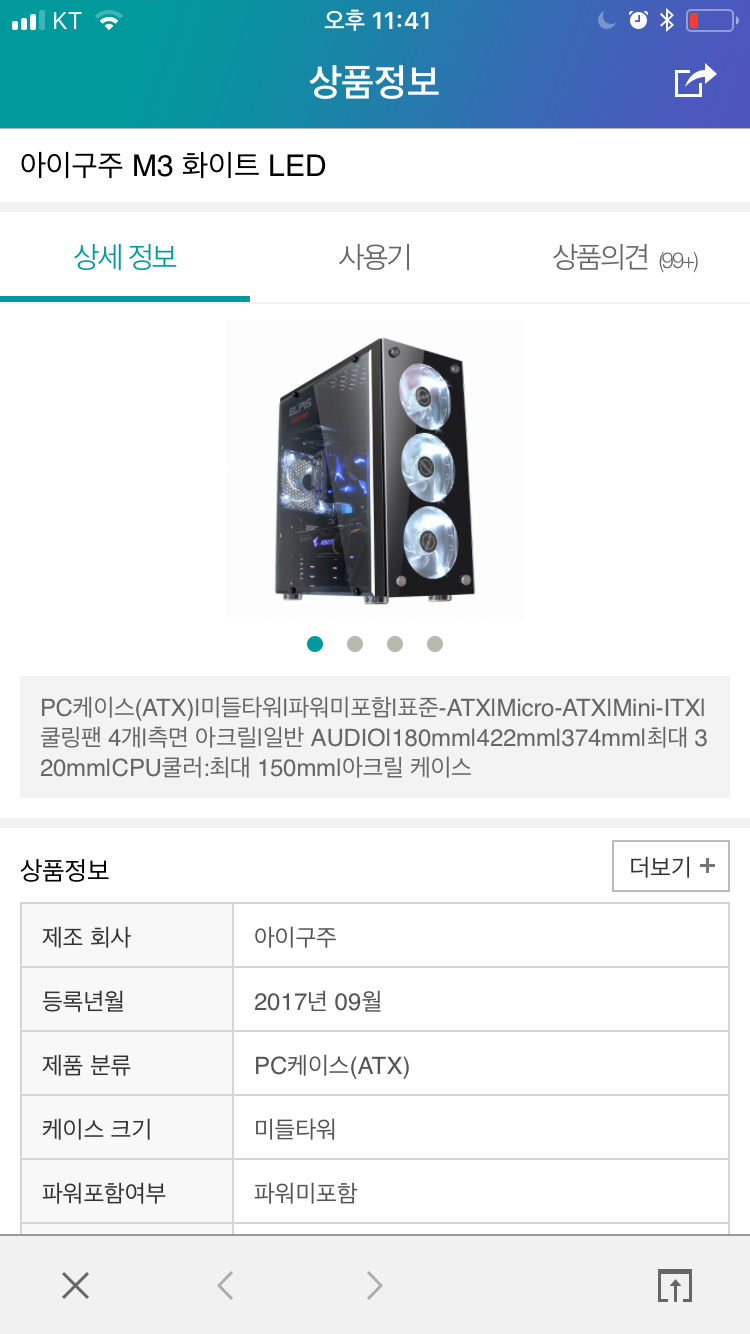Go back with the left arrow
The width and height of the screenshot is (750, 1334).
[x=225, y=1285]
